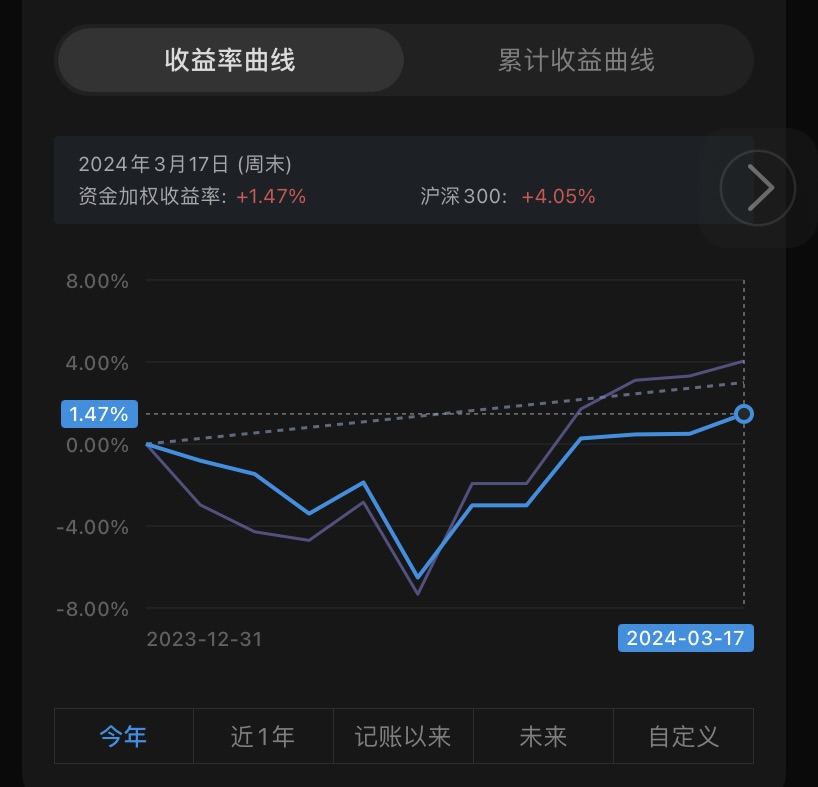This screenshot has height=787, width=818.
Task: Switch to 收益率曲线 tab
Action: tap(230, 60)
